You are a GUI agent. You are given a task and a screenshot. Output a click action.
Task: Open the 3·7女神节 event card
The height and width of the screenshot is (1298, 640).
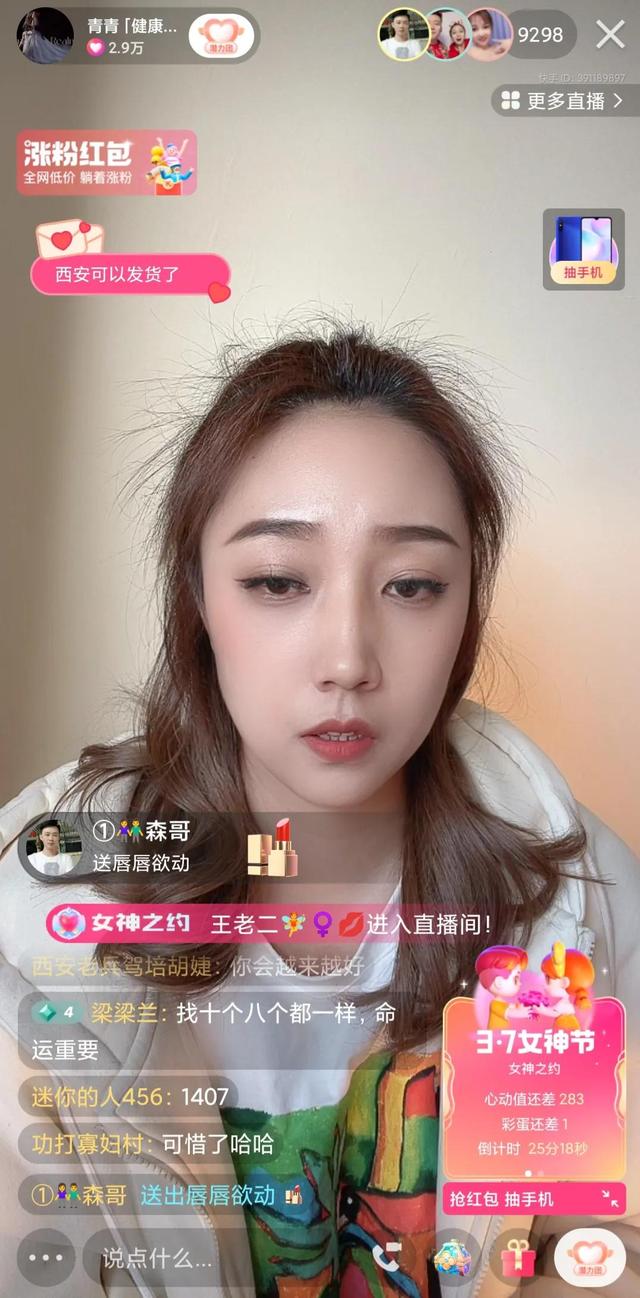click(535, 1062)
